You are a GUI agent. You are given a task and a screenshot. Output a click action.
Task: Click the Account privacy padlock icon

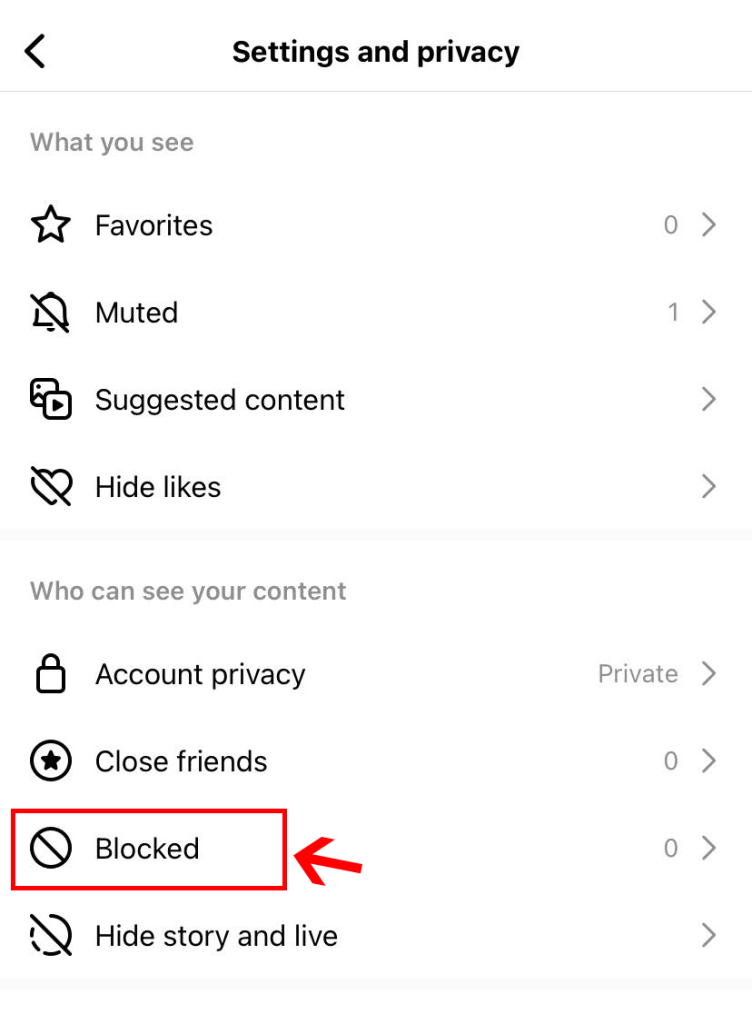pos(50,673)
